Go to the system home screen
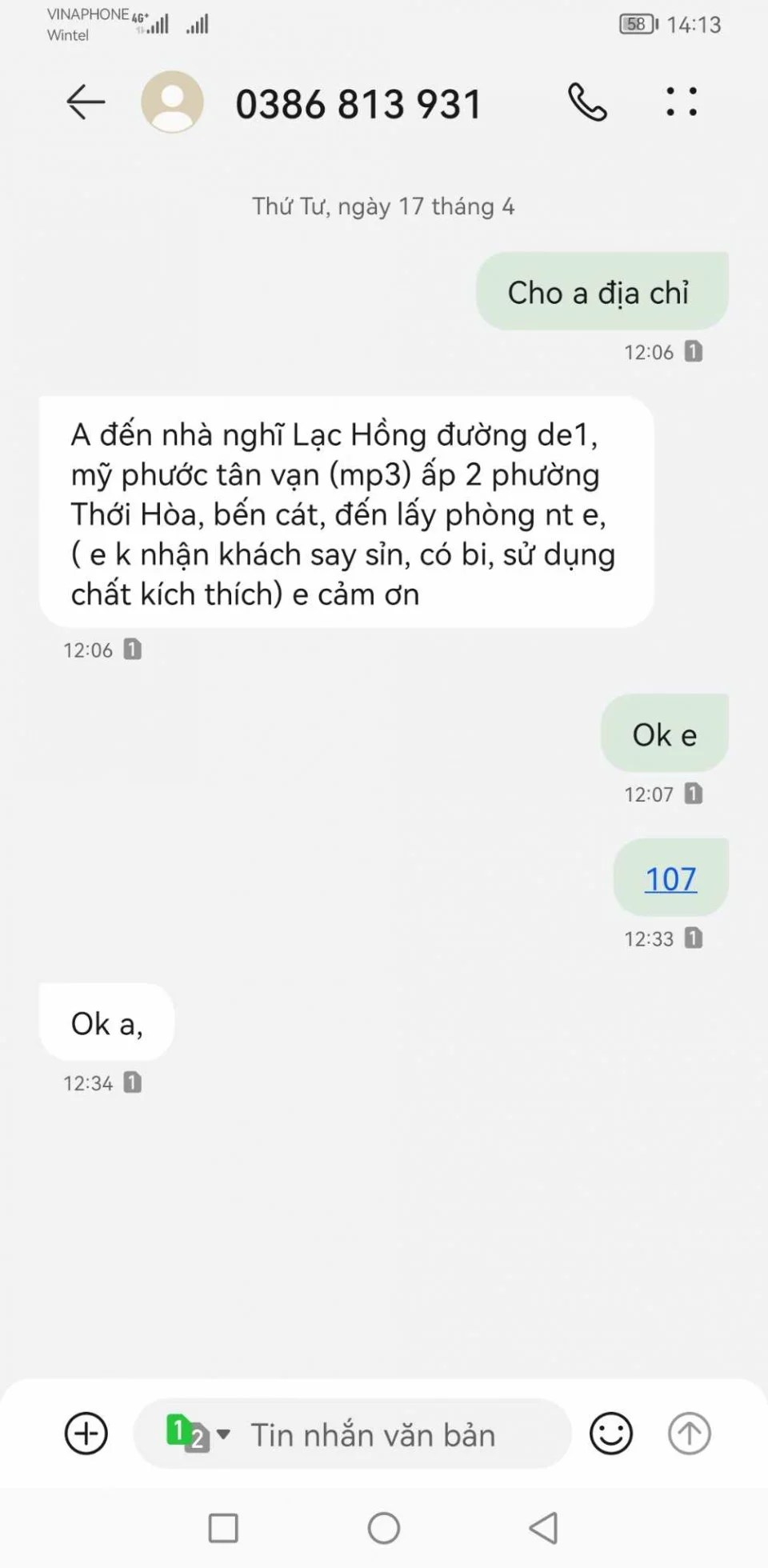 click(x=384, y=1528)
